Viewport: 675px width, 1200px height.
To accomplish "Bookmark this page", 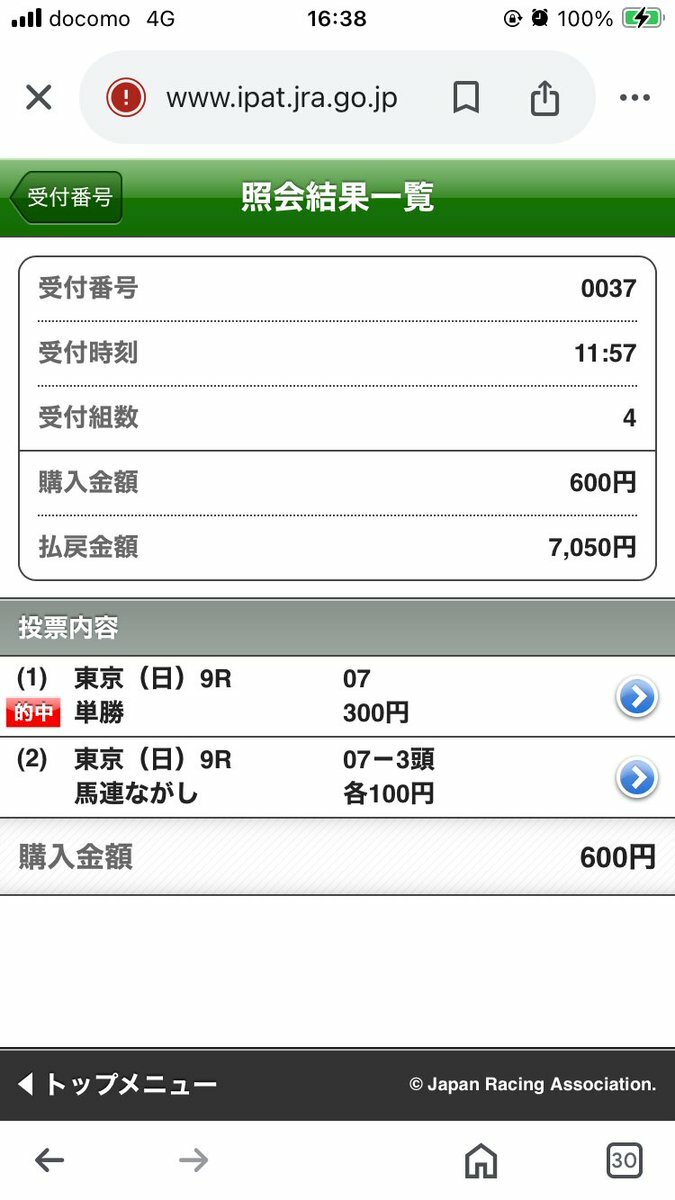I will [466, 98].
